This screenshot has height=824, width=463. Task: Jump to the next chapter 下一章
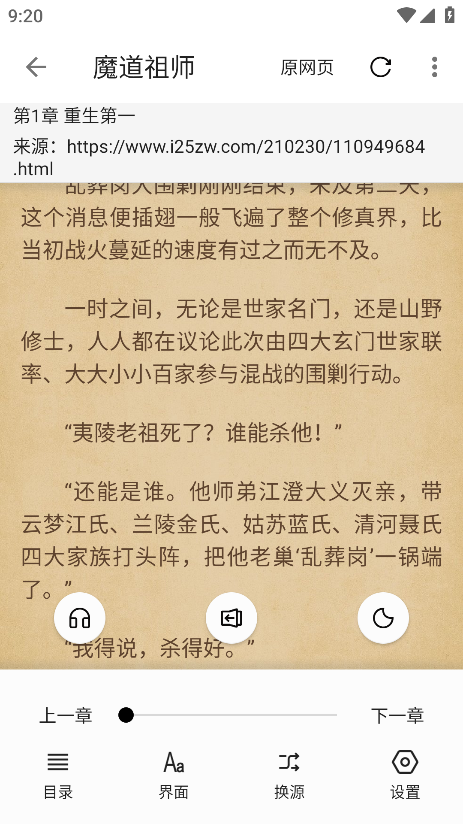click(x=397, y=715)
